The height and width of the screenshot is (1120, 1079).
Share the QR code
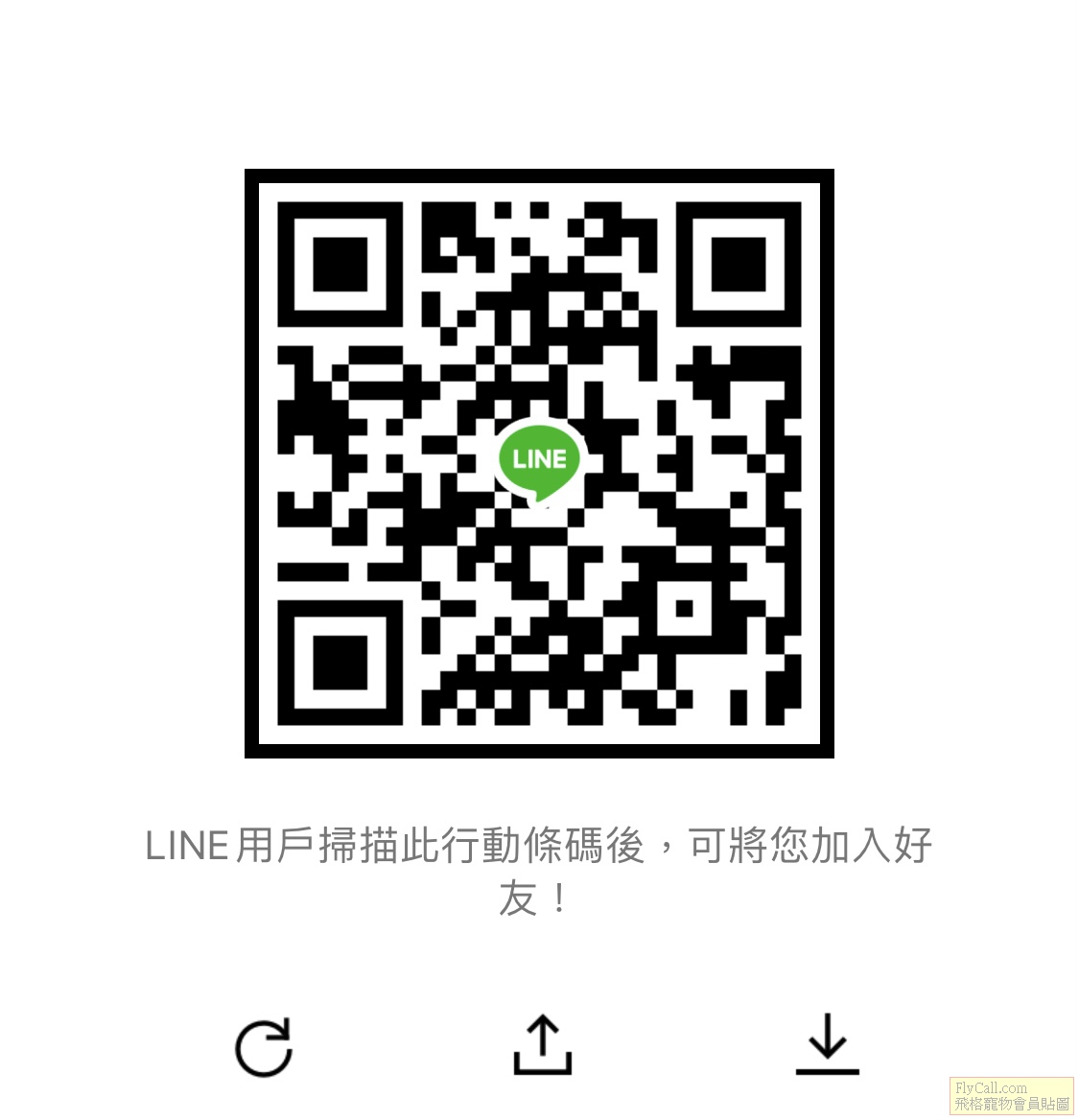(543, 1044)
